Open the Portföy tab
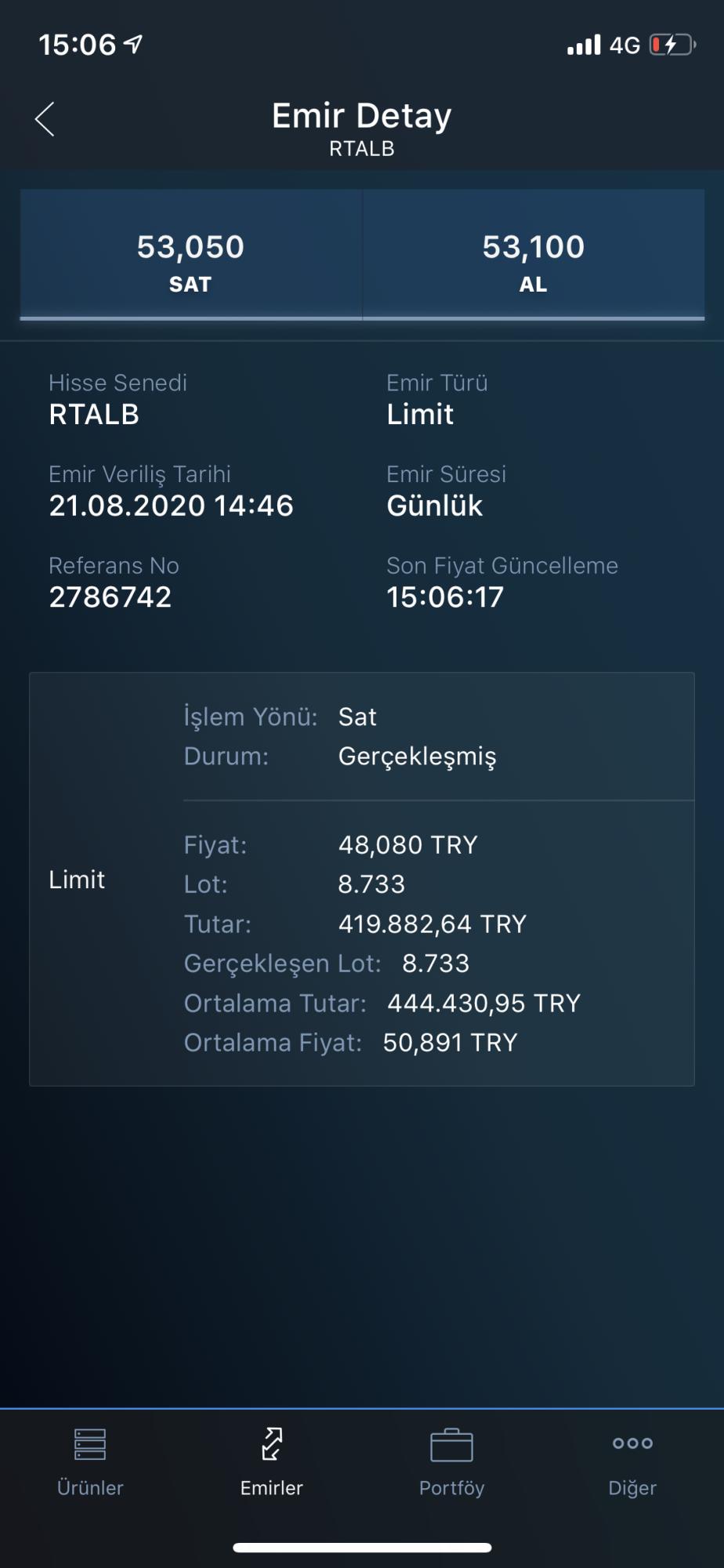This screenshot has height=1568, width=724. coord(452,1463)
